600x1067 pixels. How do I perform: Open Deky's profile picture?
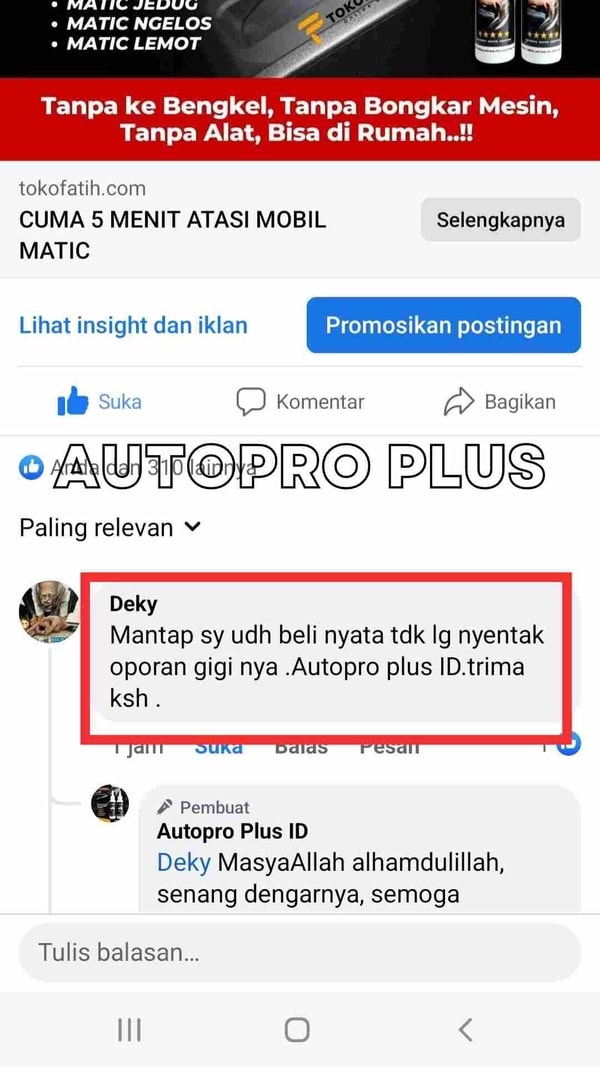(48, 611)
